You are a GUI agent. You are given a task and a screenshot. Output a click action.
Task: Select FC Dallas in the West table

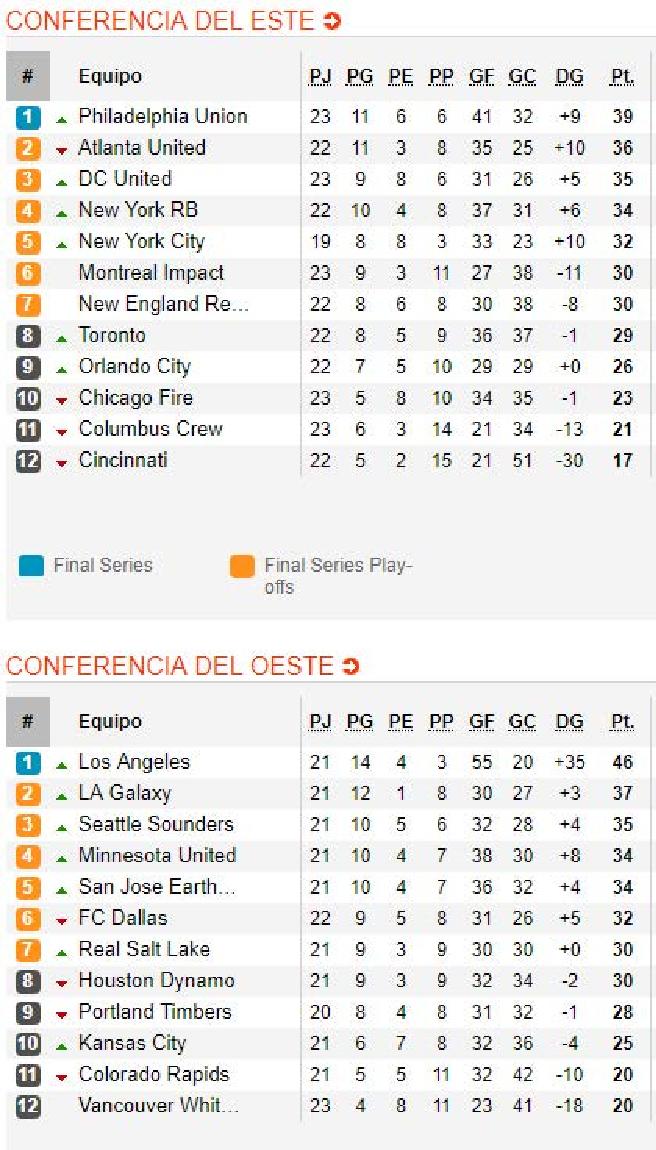(x=123, y=918)
